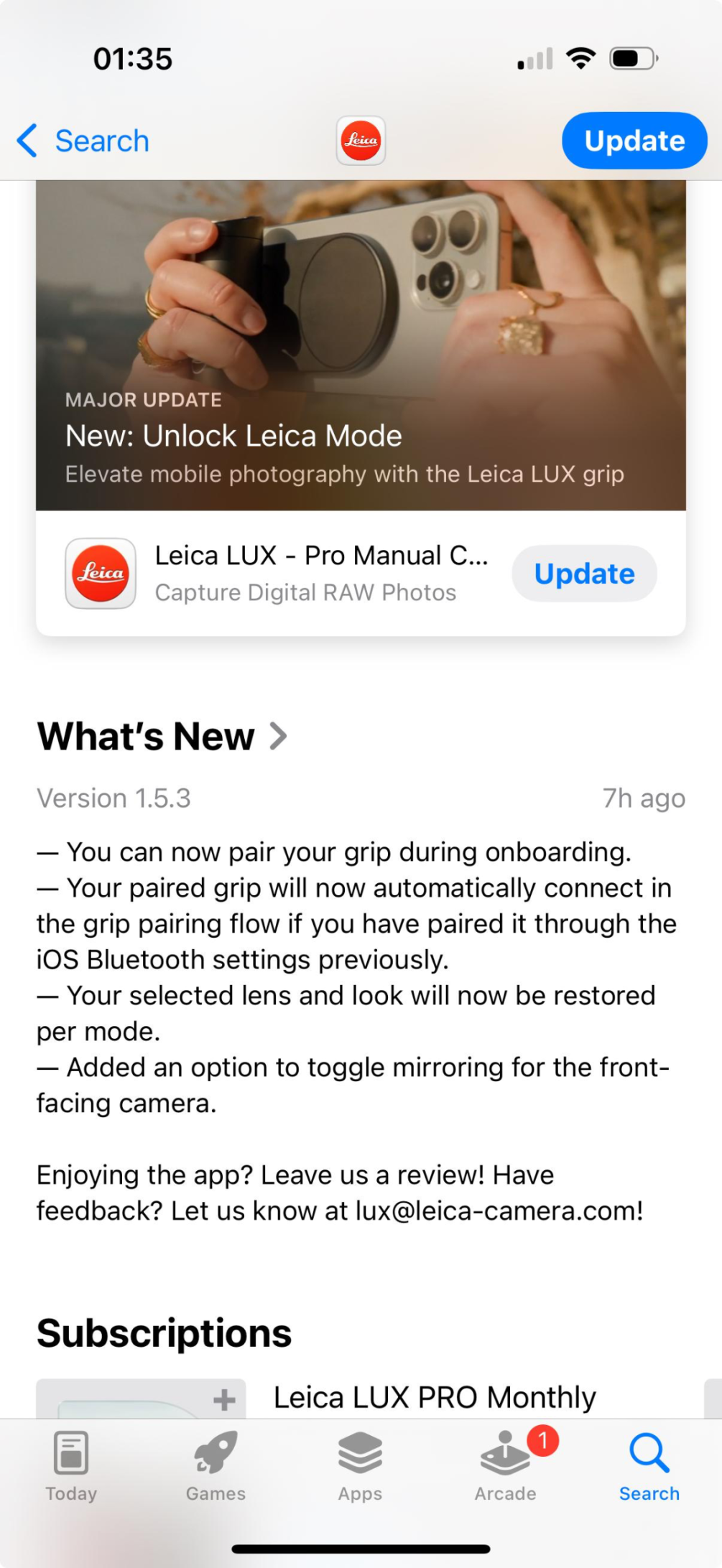Image resolution: width=722 pixels, height=1568 pixels.
Task: Tap the blue Update button in the header
Action: [634, 141]
